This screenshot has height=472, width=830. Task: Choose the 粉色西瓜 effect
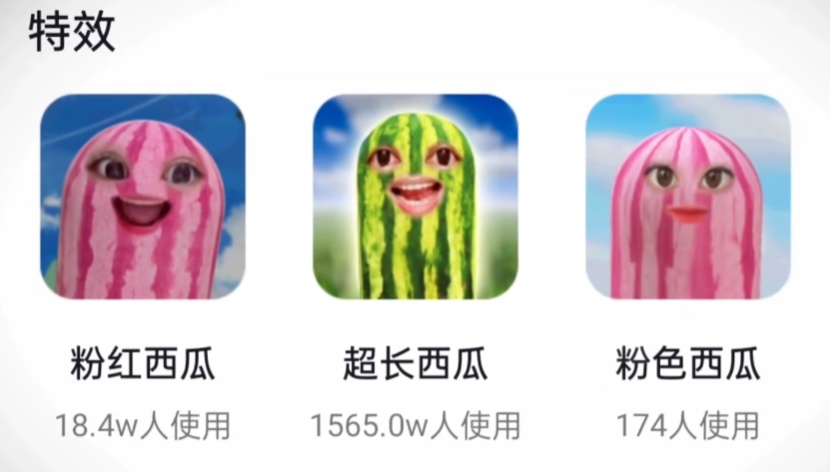(x=688, y=197)
